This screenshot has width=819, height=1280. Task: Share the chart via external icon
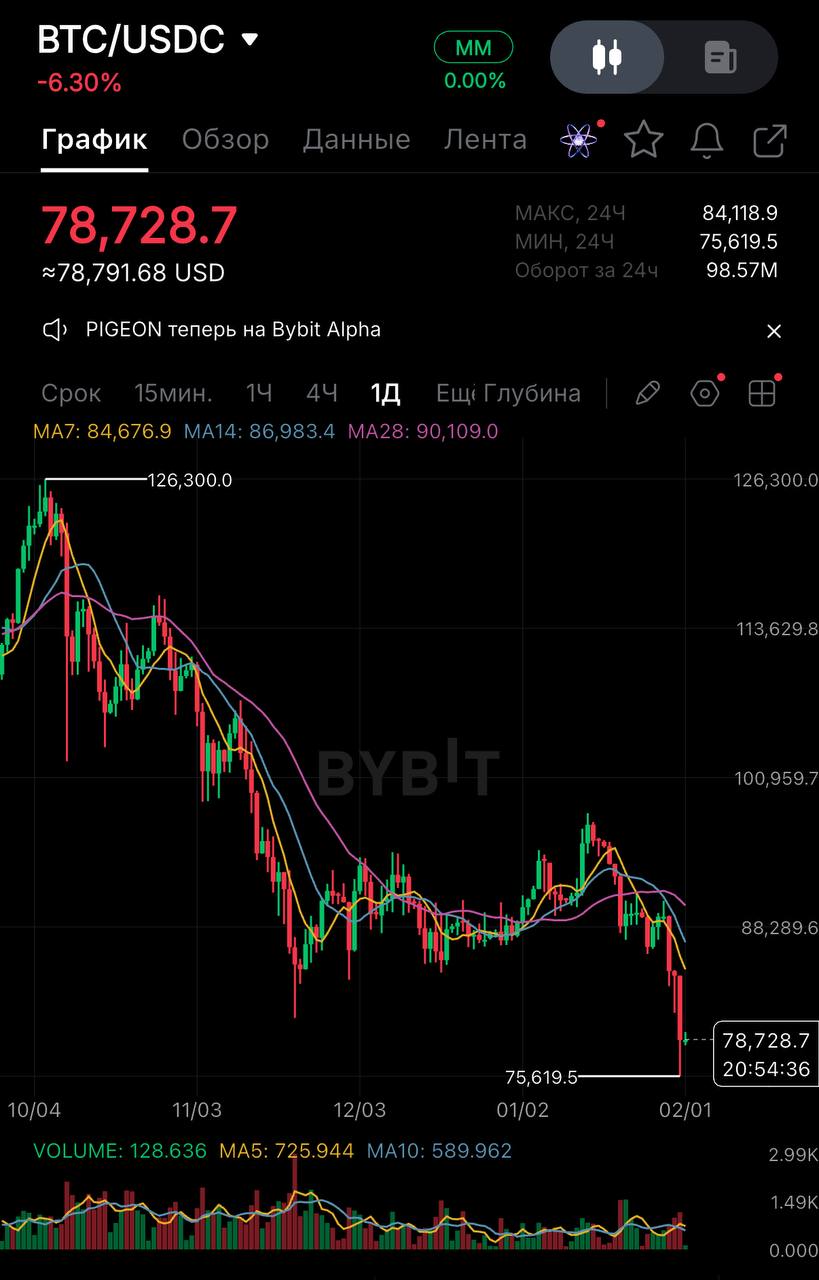pos(769,140)
